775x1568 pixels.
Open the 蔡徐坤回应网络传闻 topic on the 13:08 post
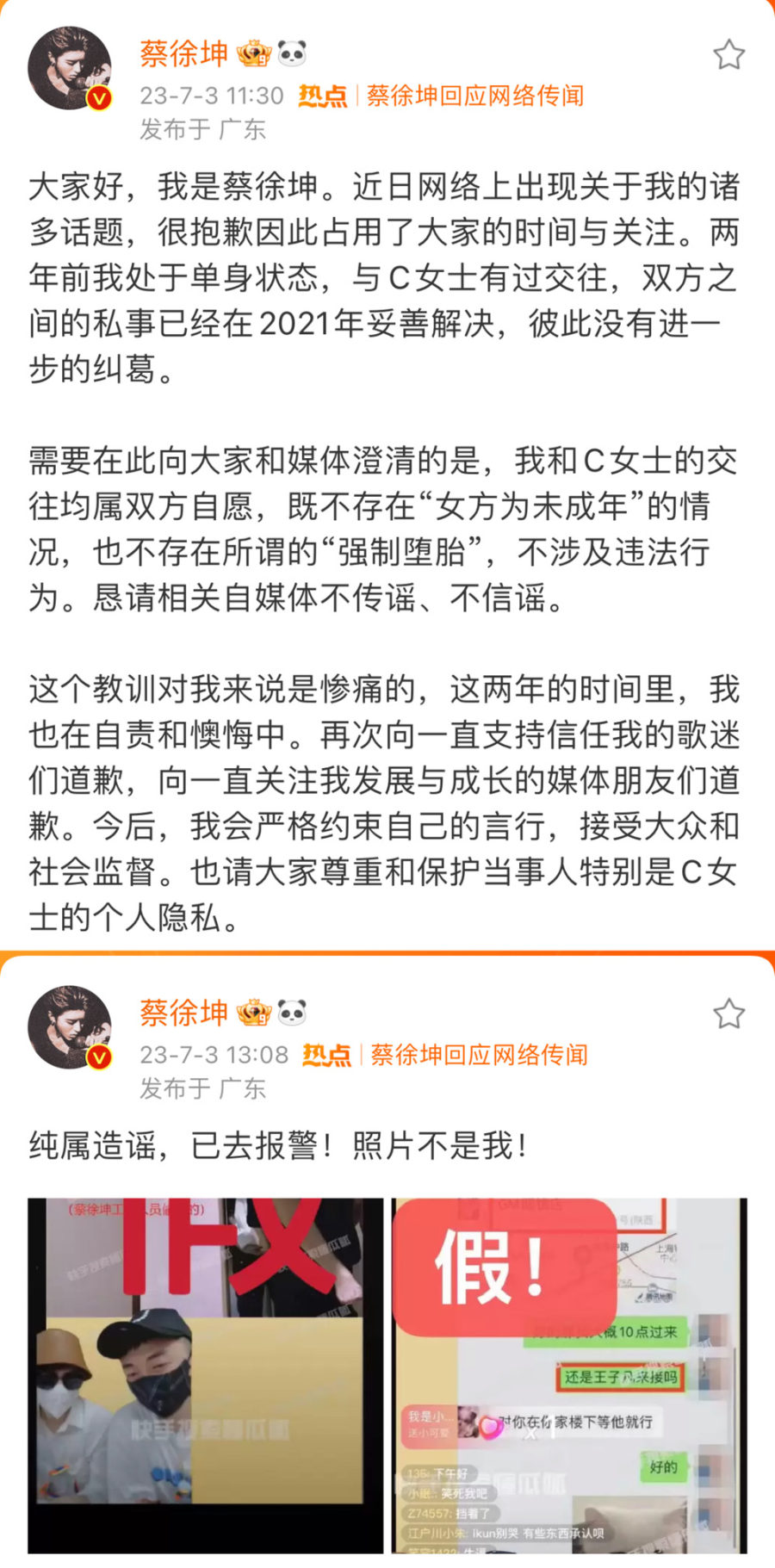[x=479, y=1055]
